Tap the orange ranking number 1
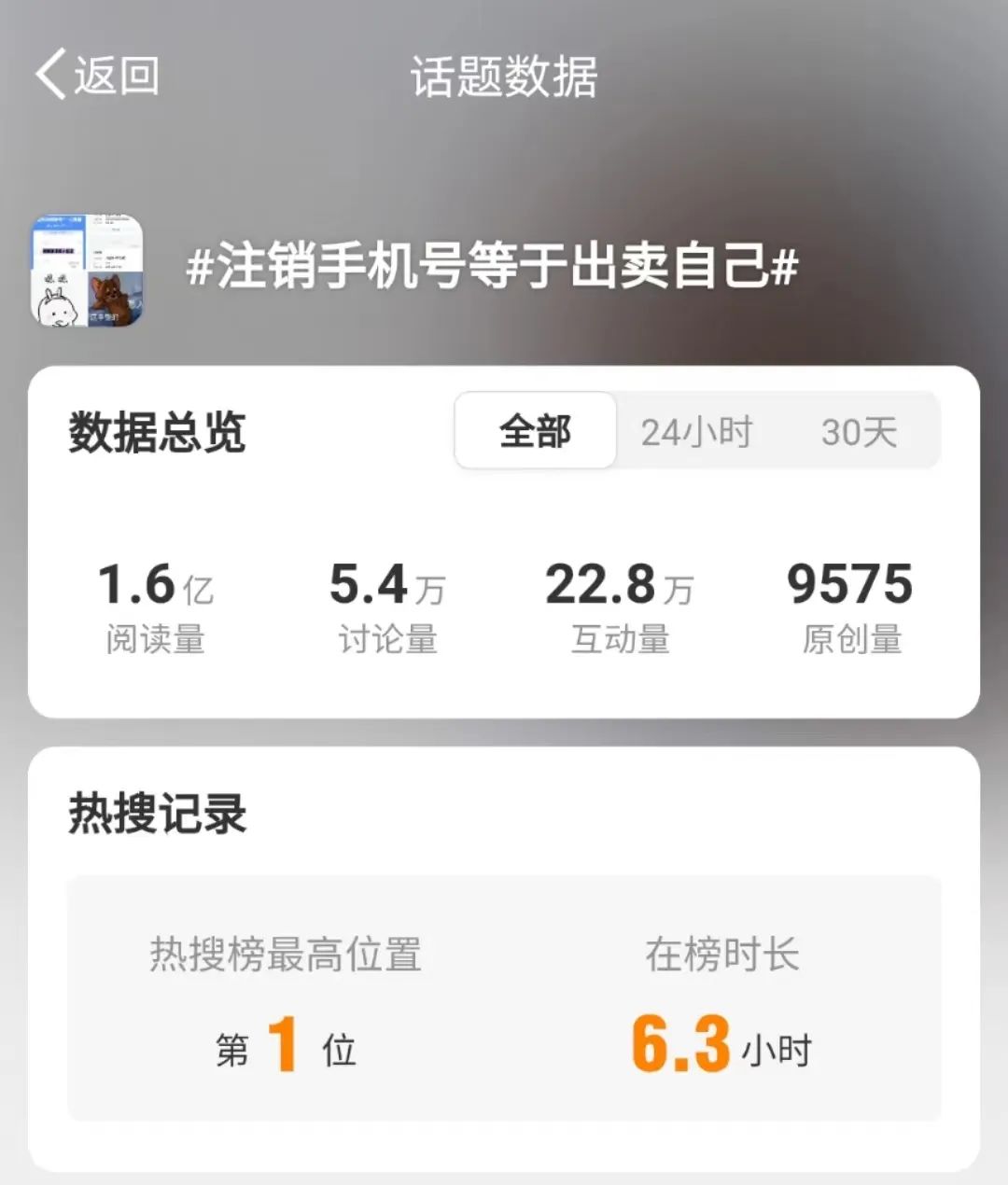1008x1185 pixels. coord(282,1043)
